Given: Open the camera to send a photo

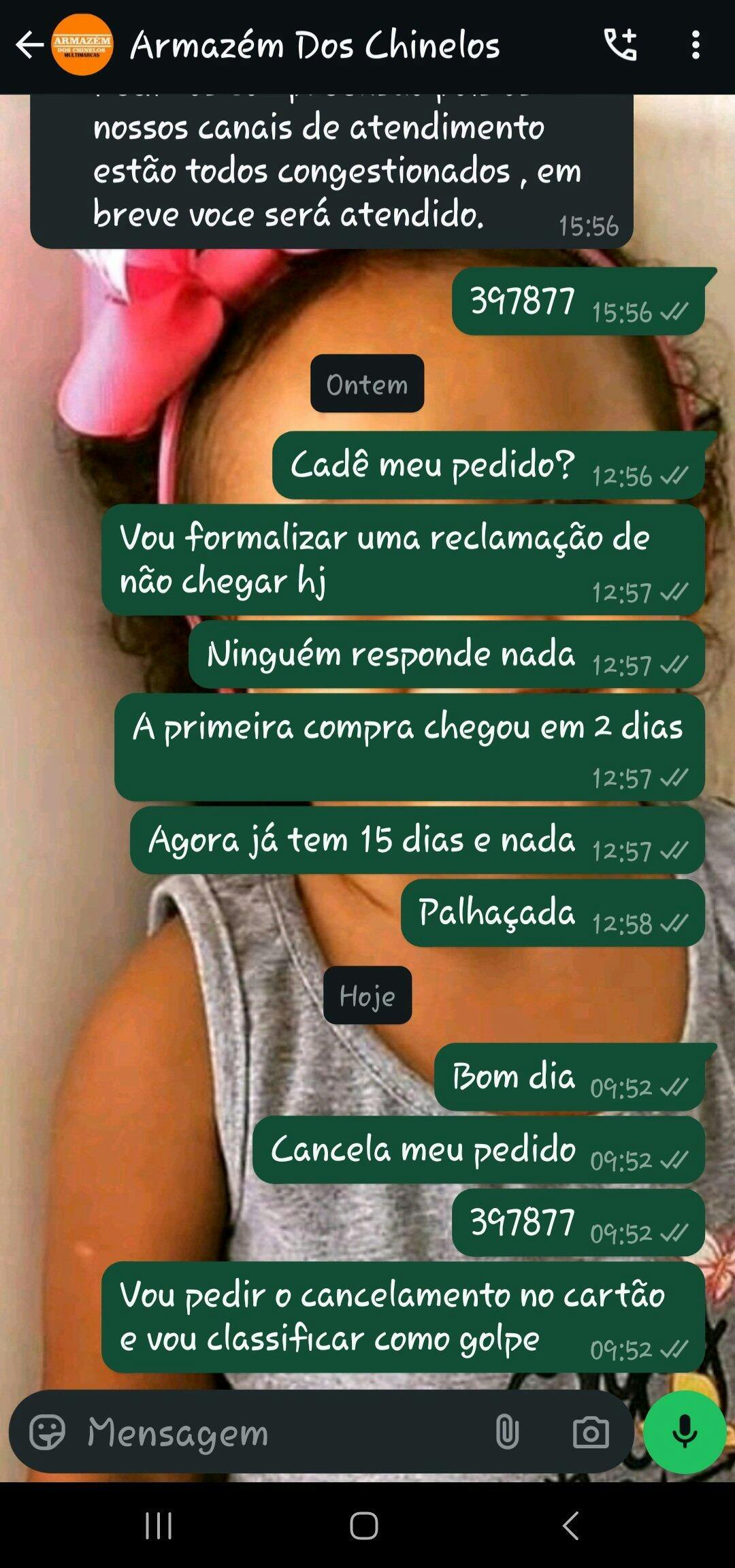Looking at the screenshot, I should pos(590,1432).
